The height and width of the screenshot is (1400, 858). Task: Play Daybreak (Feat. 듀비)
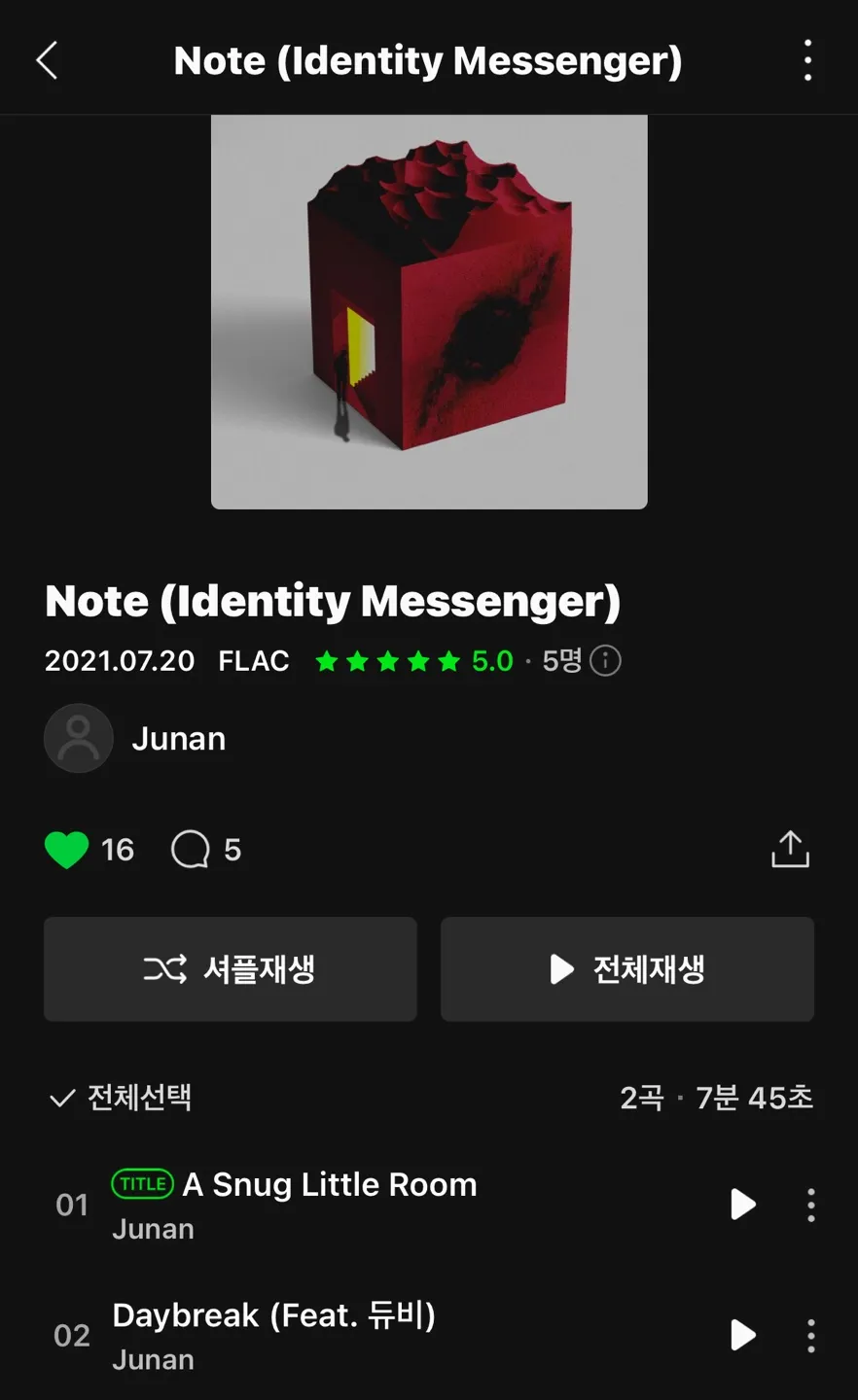pos(742,1335)
